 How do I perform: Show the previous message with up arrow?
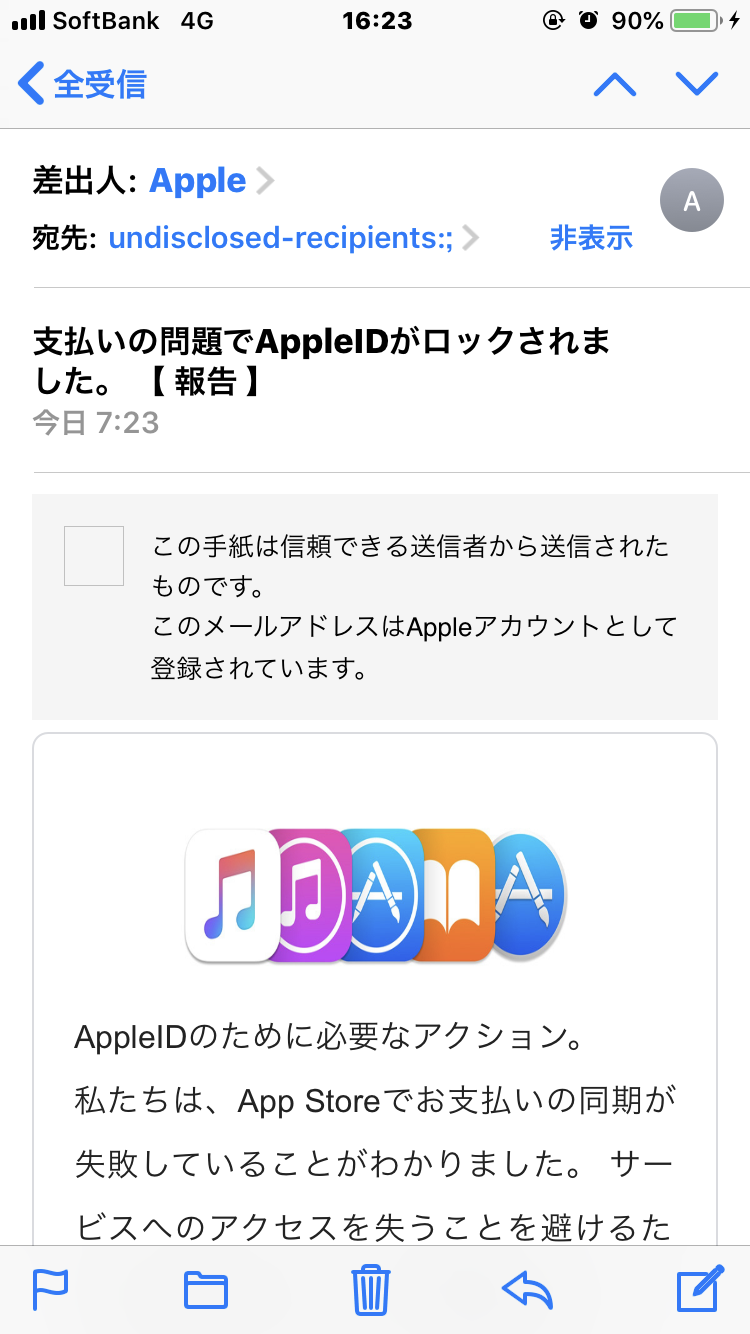[x=614, y=84]
